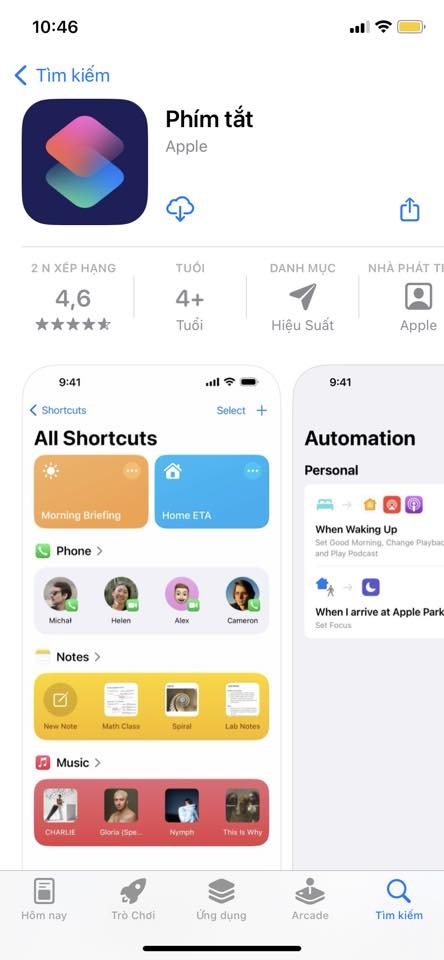Open the All Shortcuts preview screenshot
Image resolution: width=444 pixels, height=960 pixels.
tap(151, 617)
